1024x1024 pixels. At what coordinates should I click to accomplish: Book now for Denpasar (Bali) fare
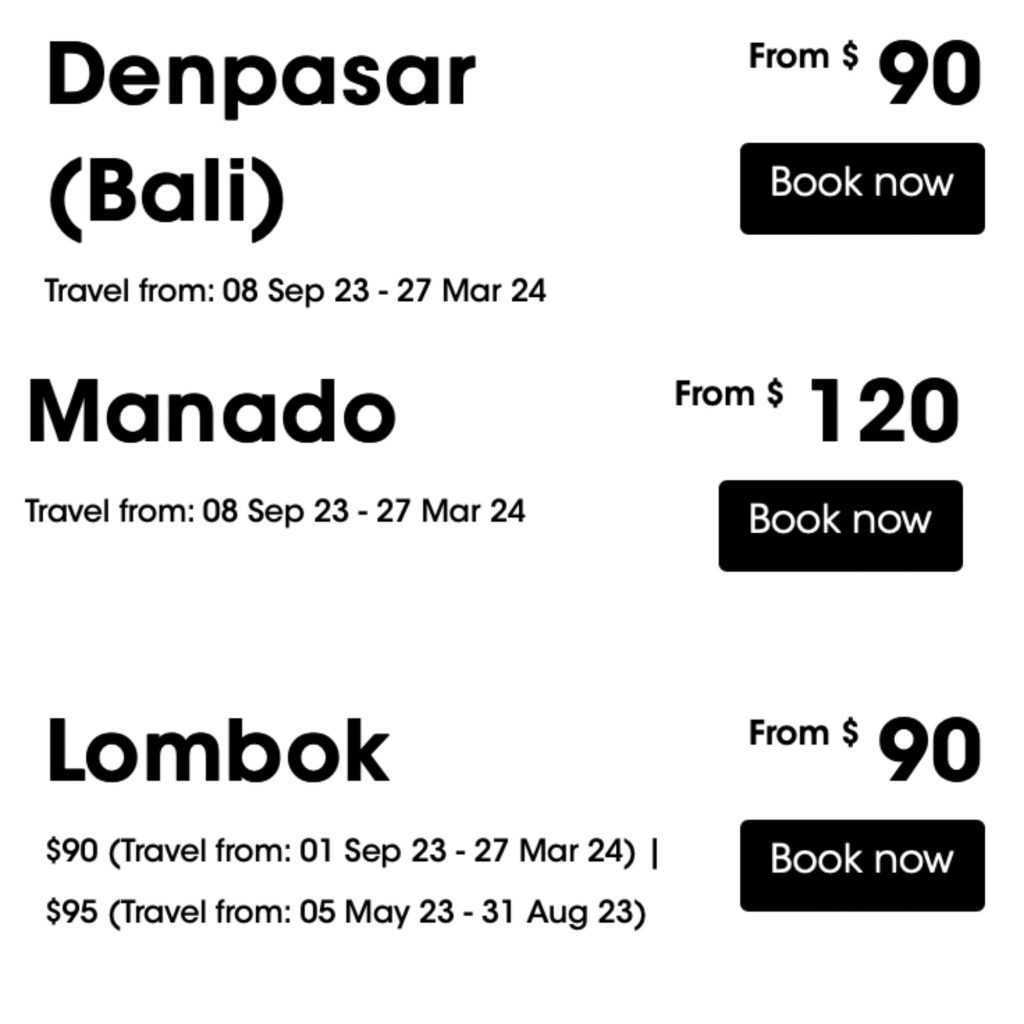tap(861, 188)
